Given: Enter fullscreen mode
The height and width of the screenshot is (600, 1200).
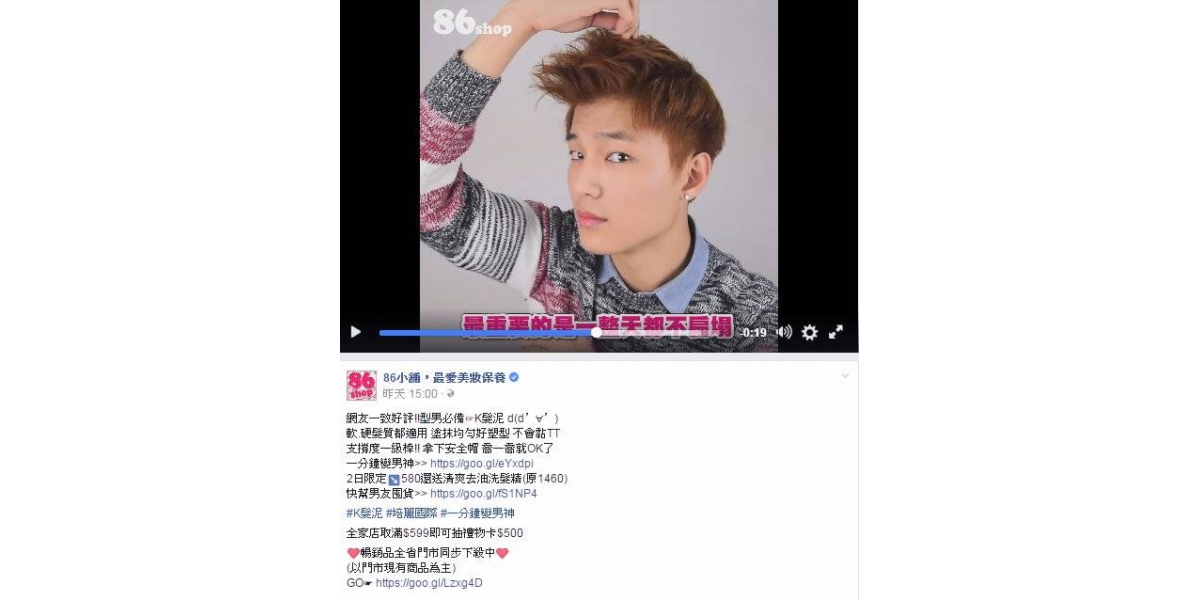Looking at the screenshot, I should 836,332.
